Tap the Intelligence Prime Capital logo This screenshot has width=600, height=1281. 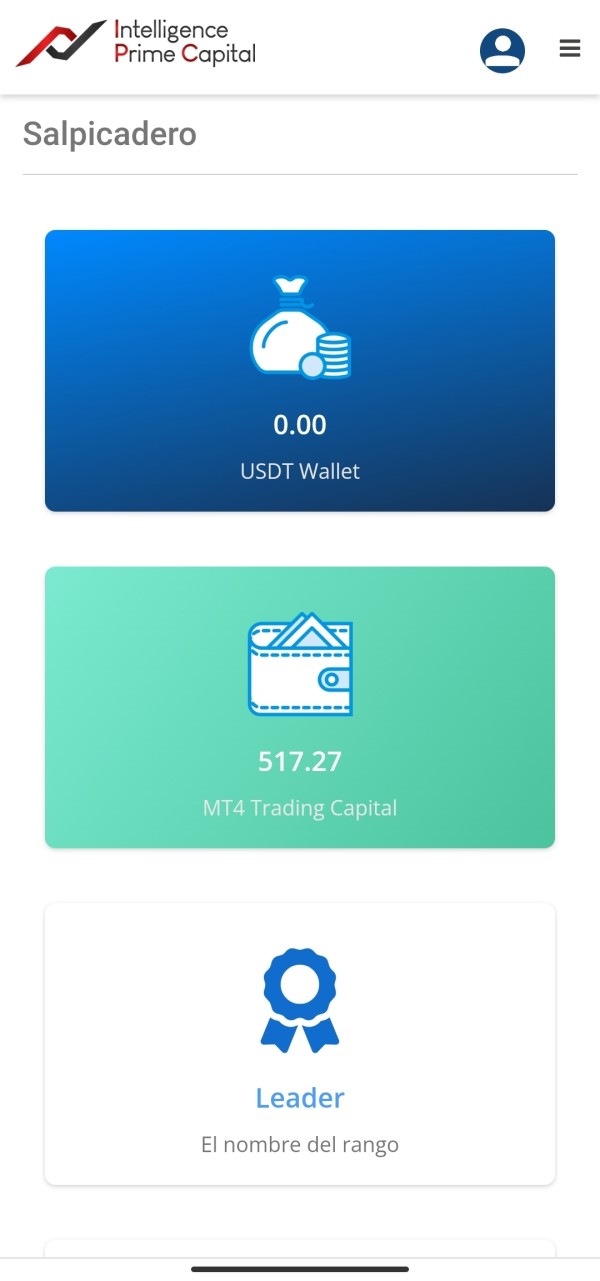(x=136, y=43)
